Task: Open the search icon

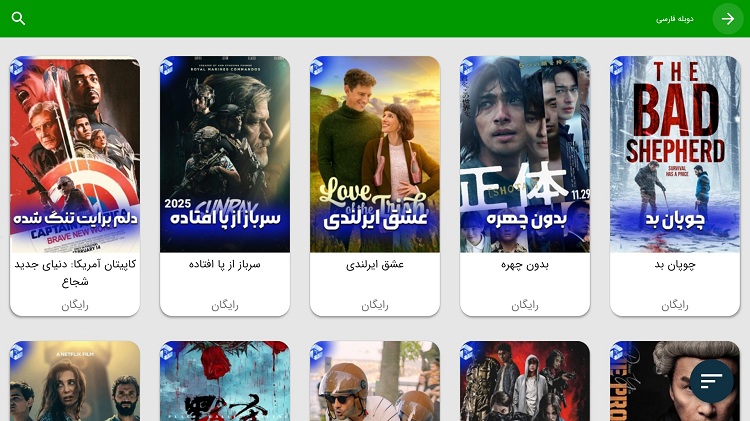Action: point(18,19)
